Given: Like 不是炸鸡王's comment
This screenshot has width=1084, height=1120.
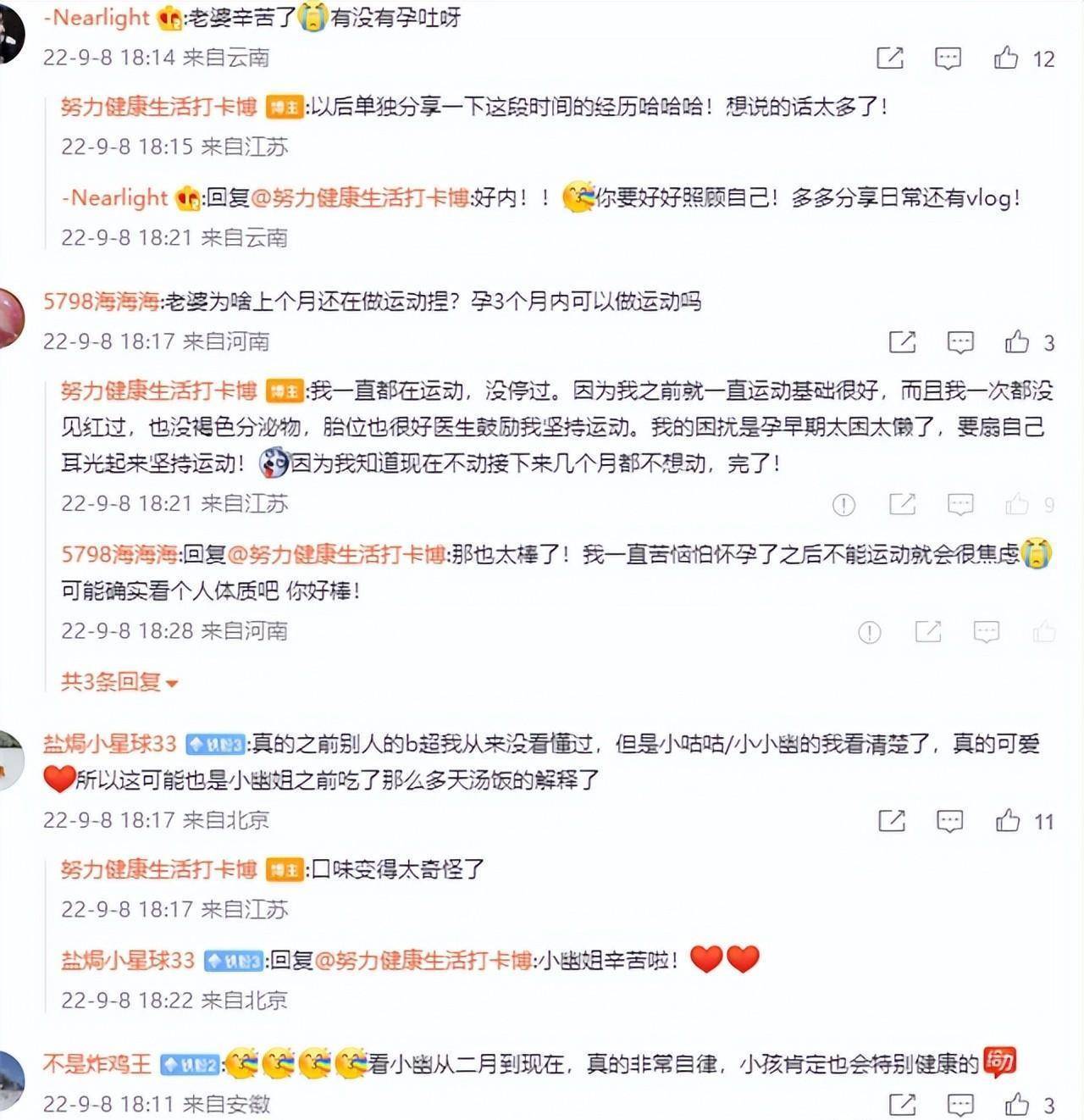Looking at the screenshot, I should pyautogui.click(x=1017, y=1104).
